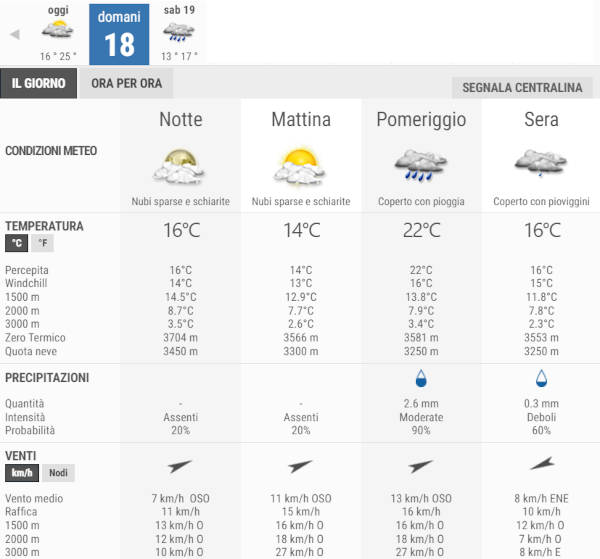Set wind speed unit to Nodi
The height and width of the screenshot is (559, 600).
58,473
